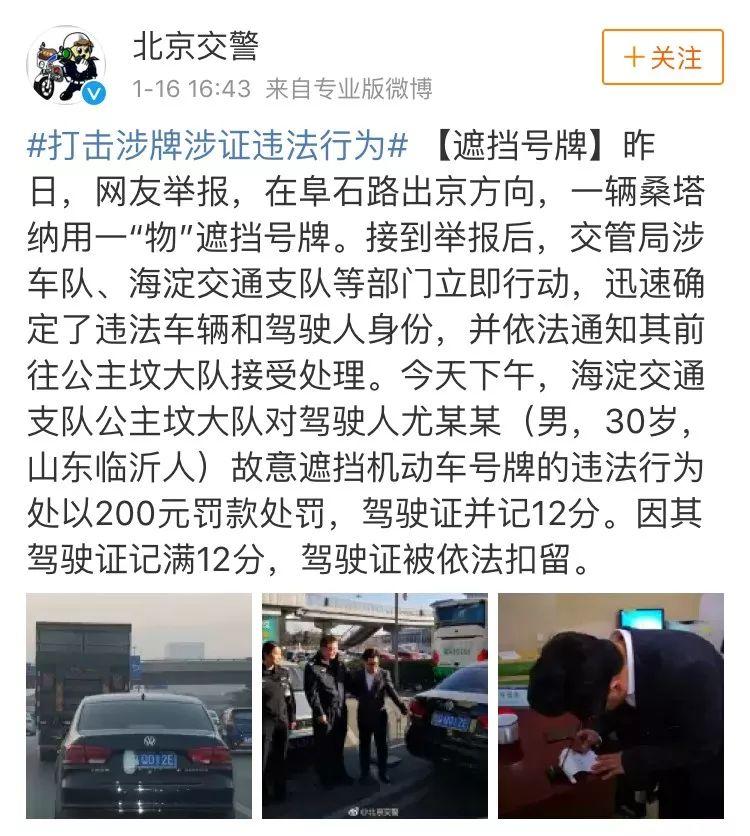Open the 北京交警 account name
This screenshot has width=750, height=836.
click(x=195, y=45)
